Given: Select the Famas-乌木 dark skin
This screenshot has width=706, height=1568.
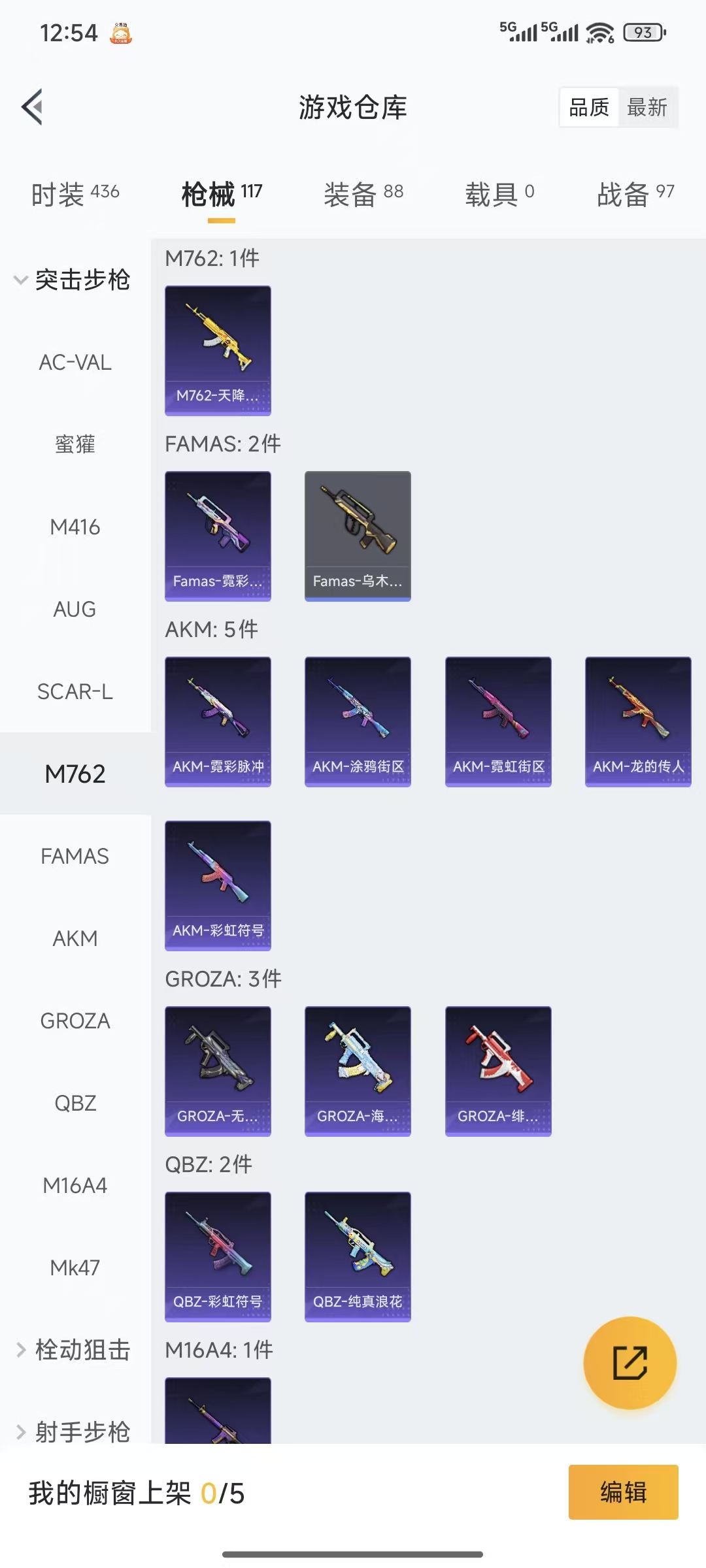Looking at the screenshot, I should click(x=358, y=536).
